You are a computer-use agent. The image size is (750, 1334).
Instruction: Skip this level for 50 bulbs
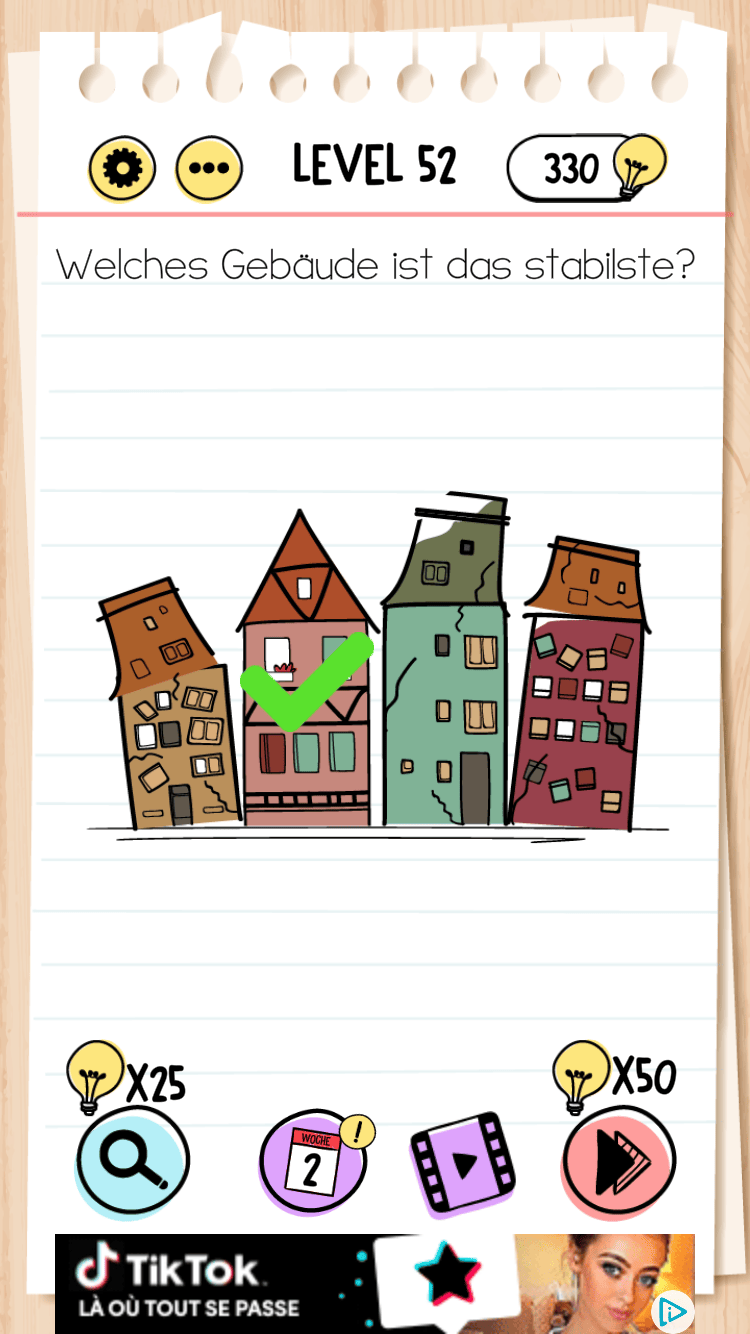(x=619, y=1160)
